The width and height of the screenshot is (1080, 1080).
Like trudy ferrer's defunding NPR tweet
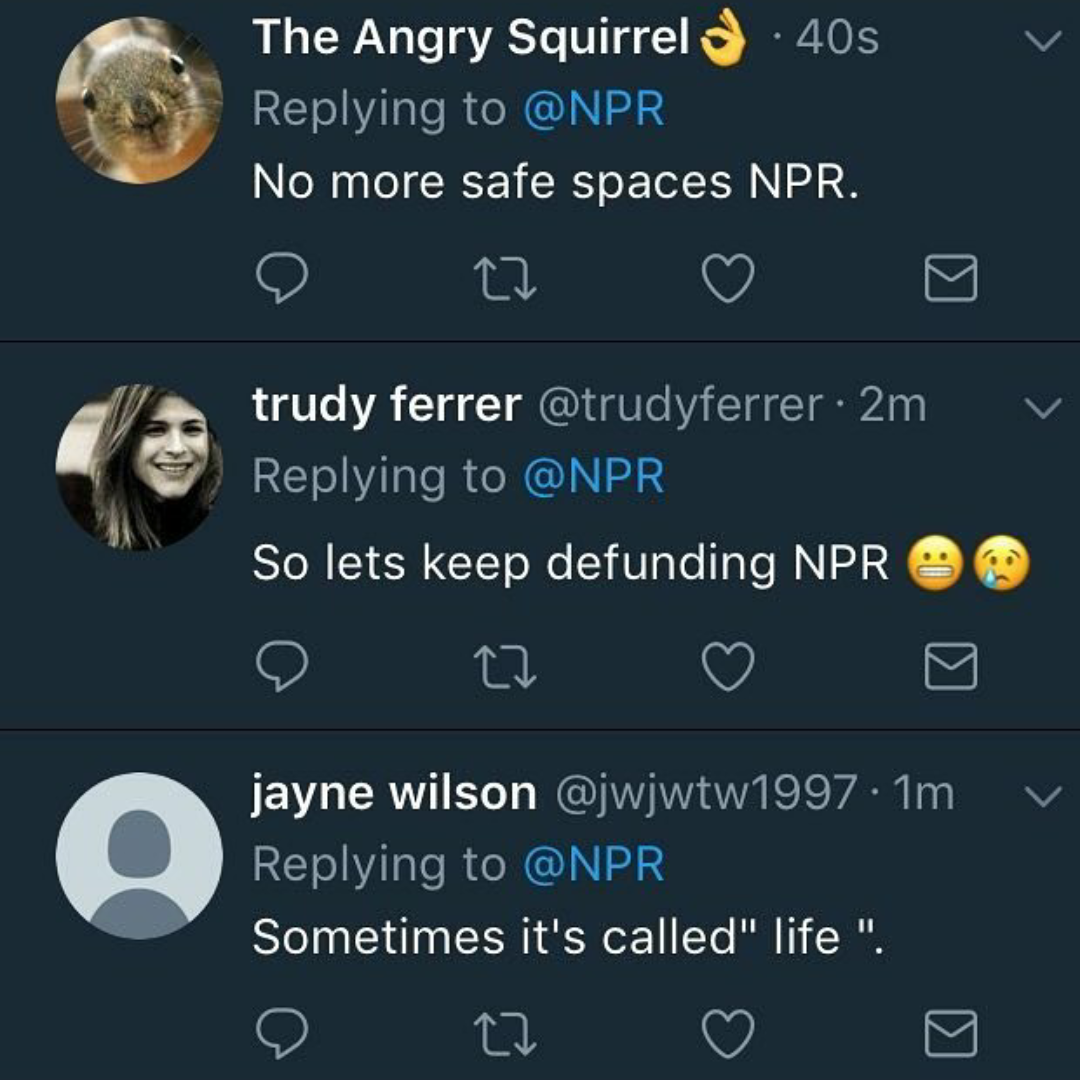(x=727, y=666)
